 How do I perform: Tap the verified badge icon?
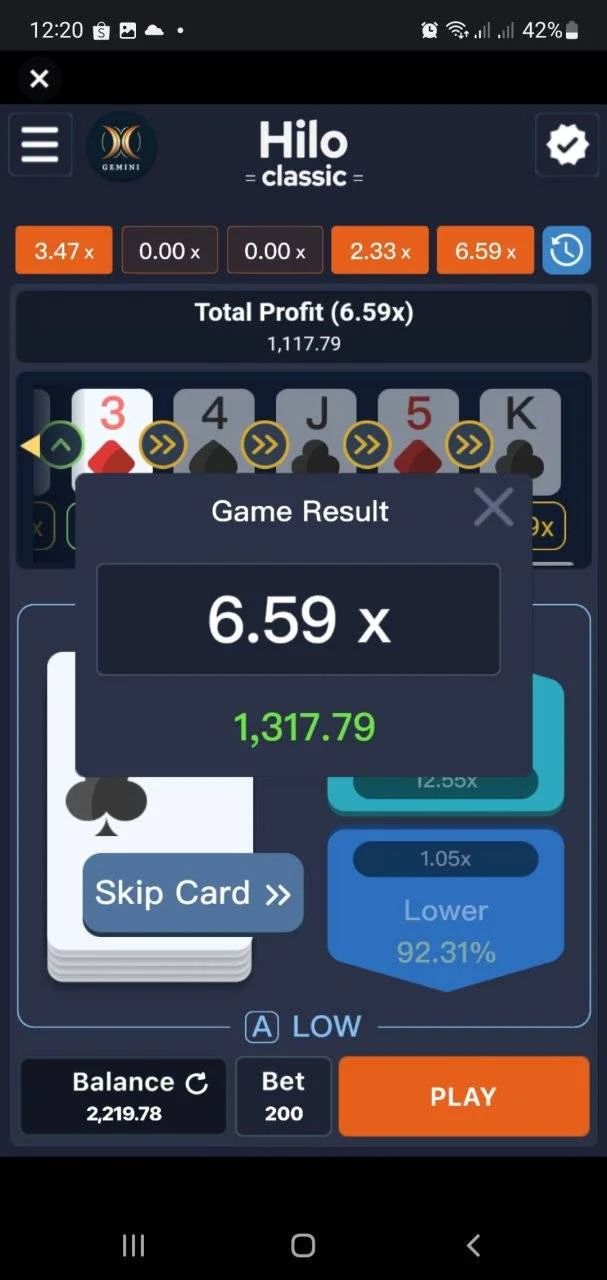coord(566,146)
